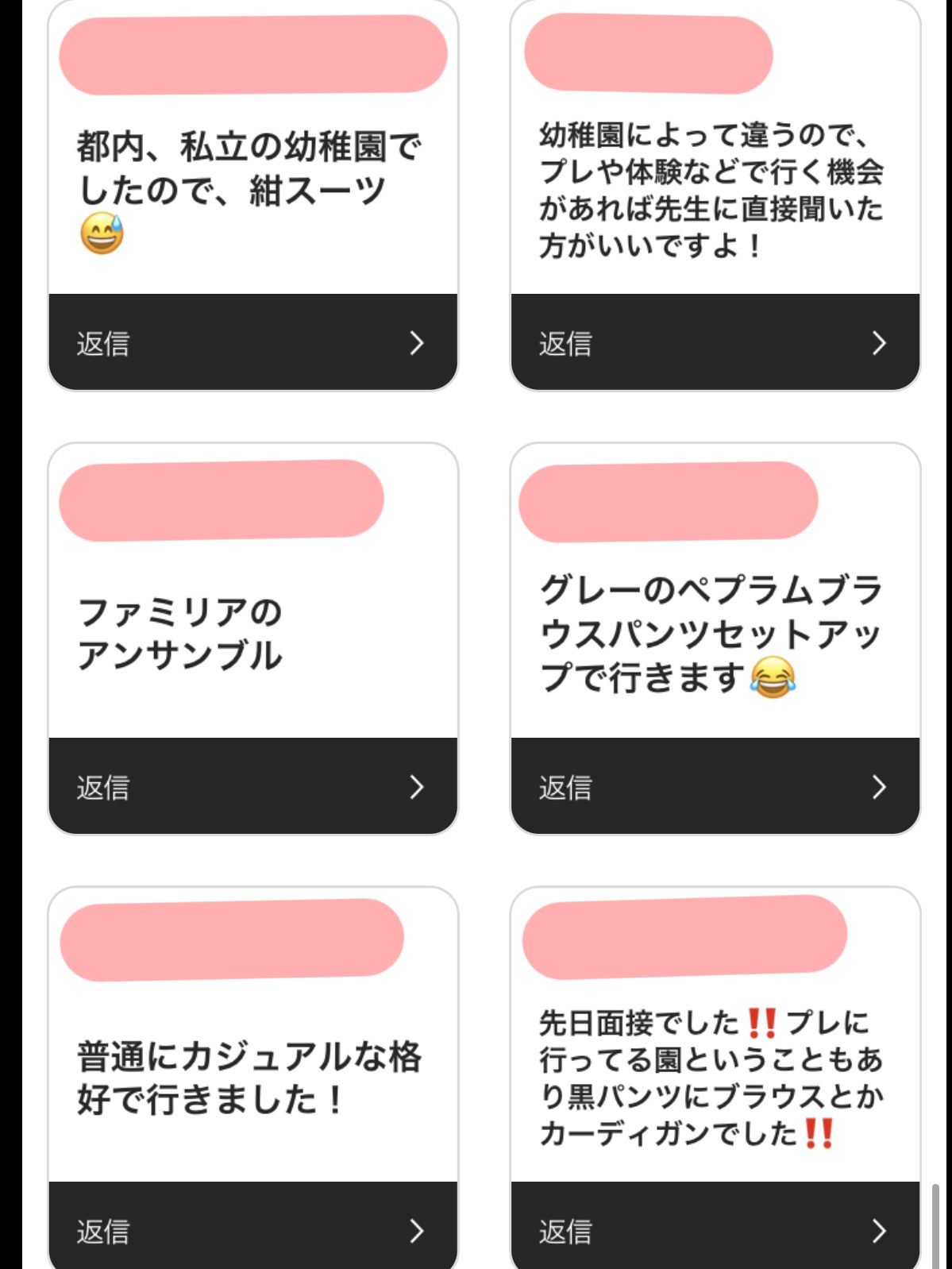Image resolution: width=952 pixels, height=1269 pixels.
Task: Tap 返信 under 普通にカジュアルな格好 answer
Action: tap(252, 1230)
